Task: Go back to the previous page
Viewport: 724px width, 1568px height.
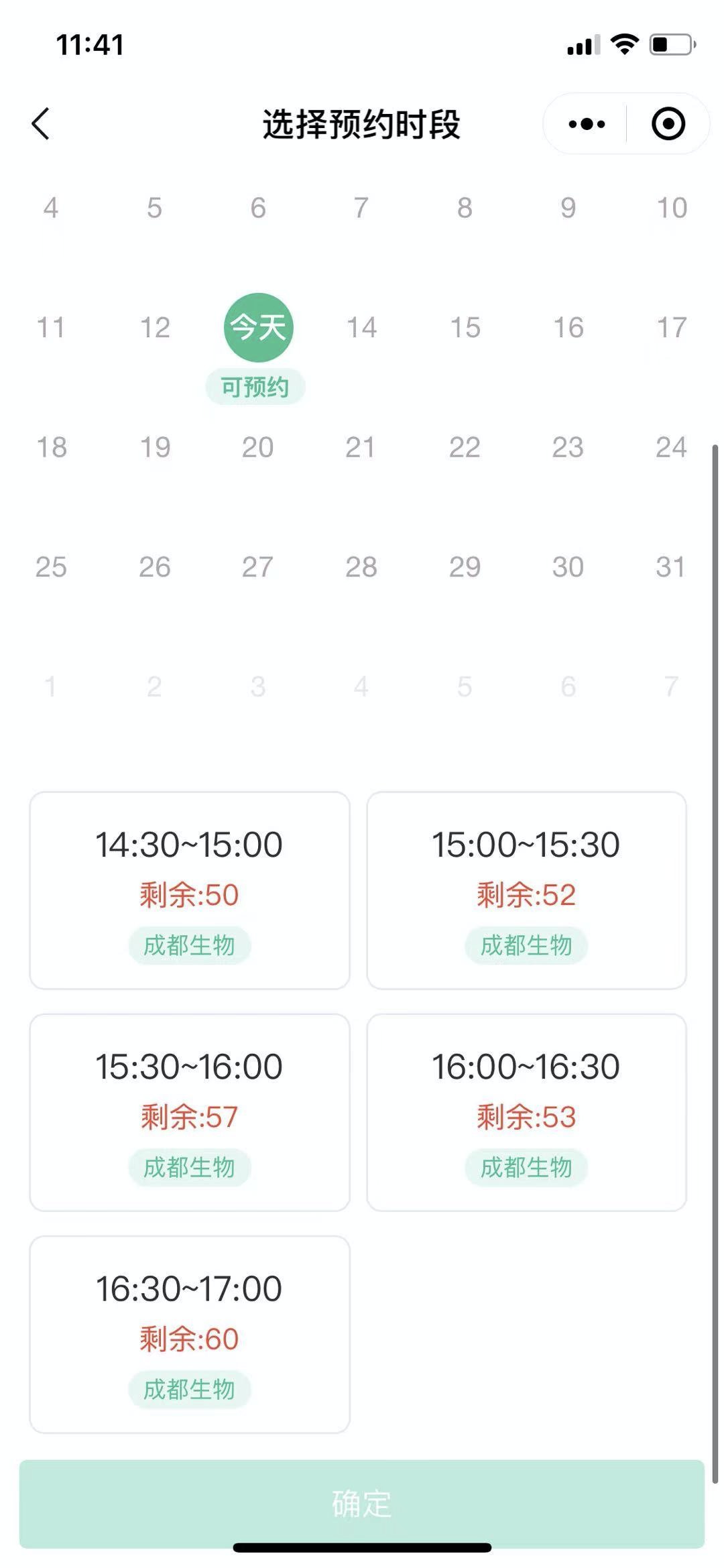Action: [x=41, y=124]
